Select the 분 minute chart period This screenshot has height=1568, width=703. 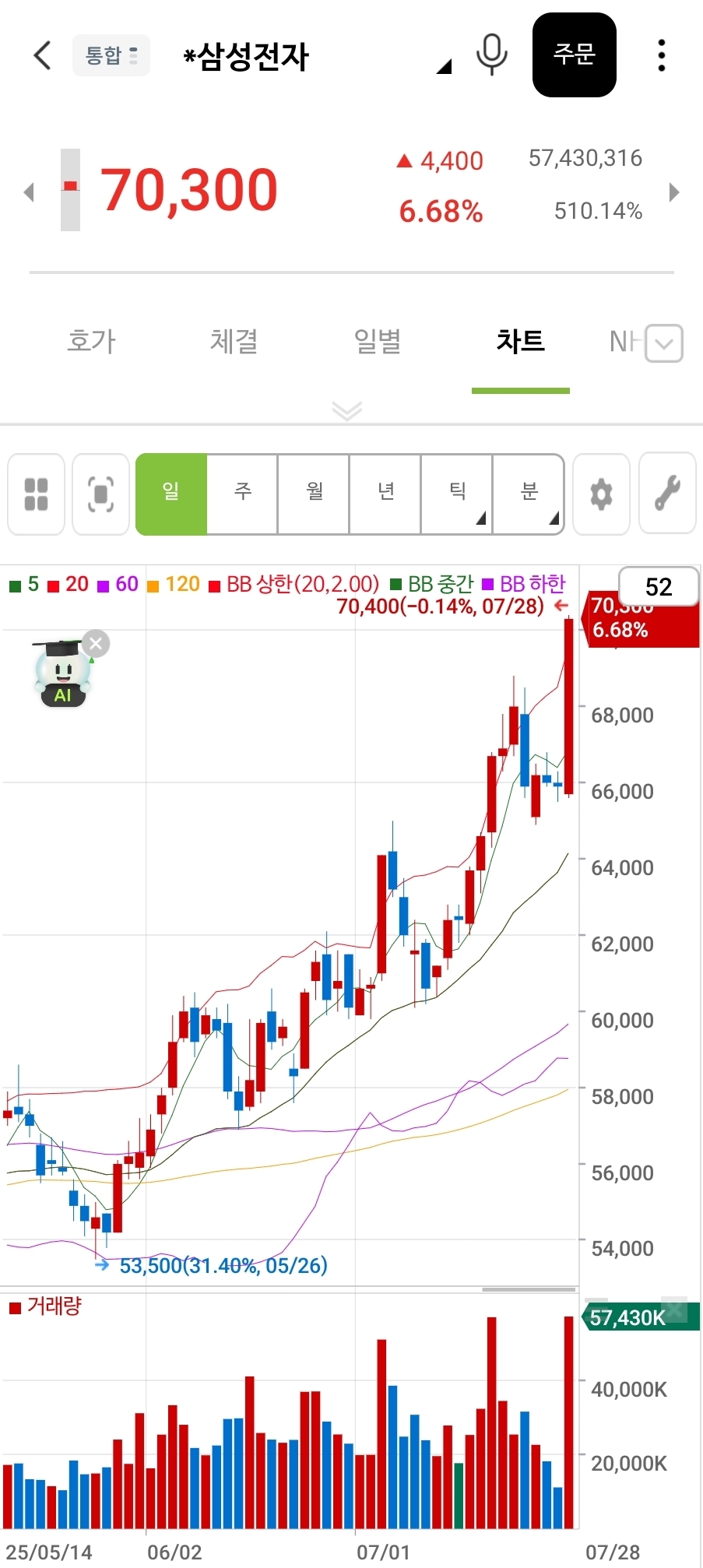[529, 493]
